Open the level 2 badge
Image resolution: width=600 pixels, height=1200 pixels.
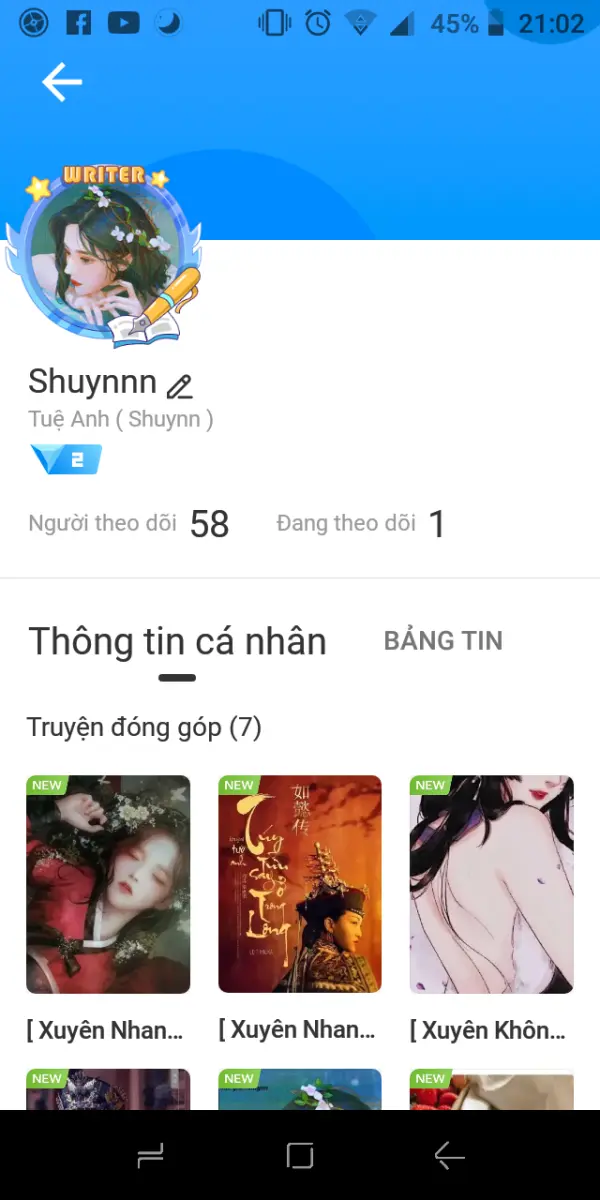click(66, 460)
